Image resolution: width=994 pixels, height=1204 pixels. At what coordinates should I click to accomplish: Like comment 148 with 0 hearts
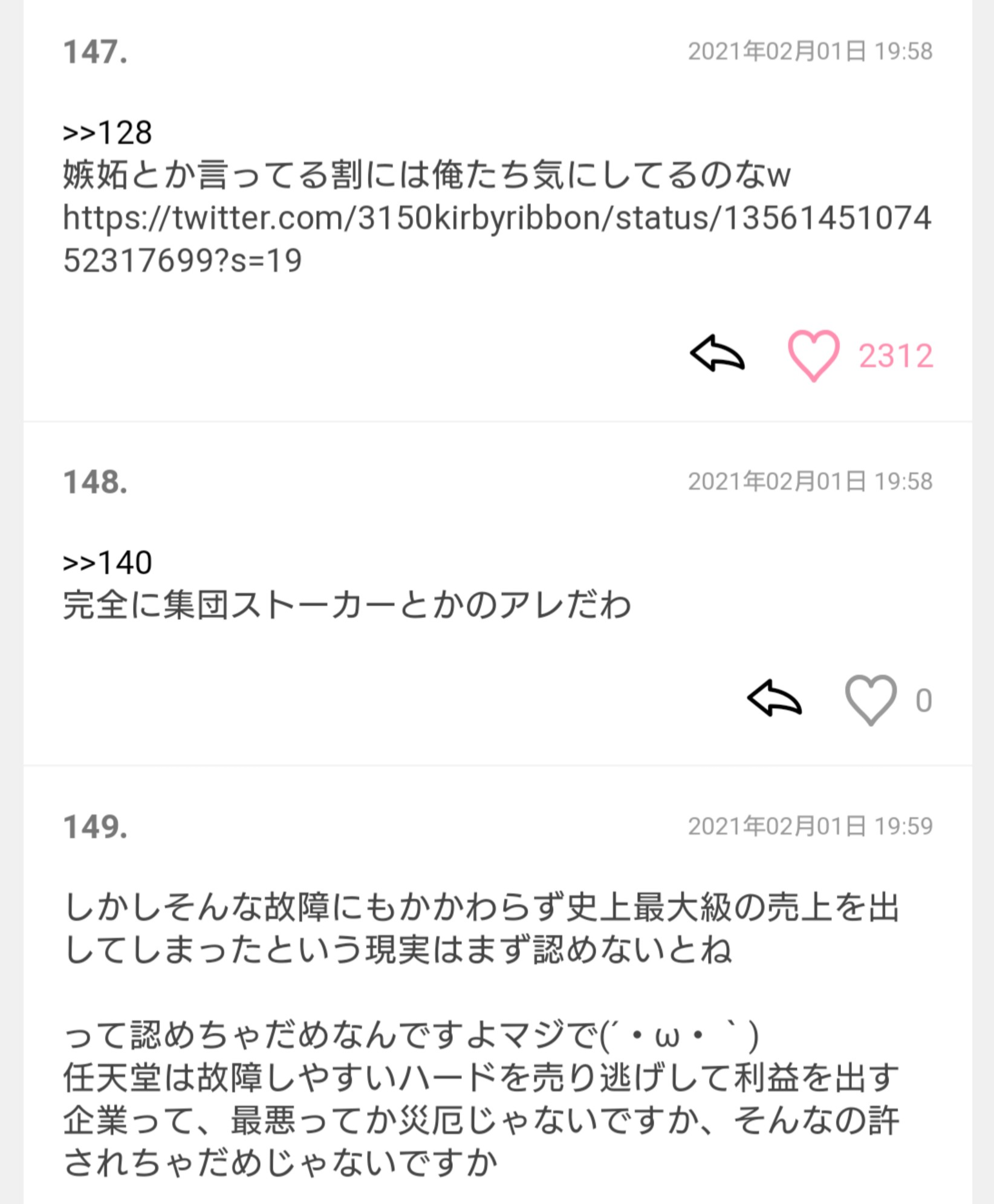pyautogui.click(x=870, y=700)
